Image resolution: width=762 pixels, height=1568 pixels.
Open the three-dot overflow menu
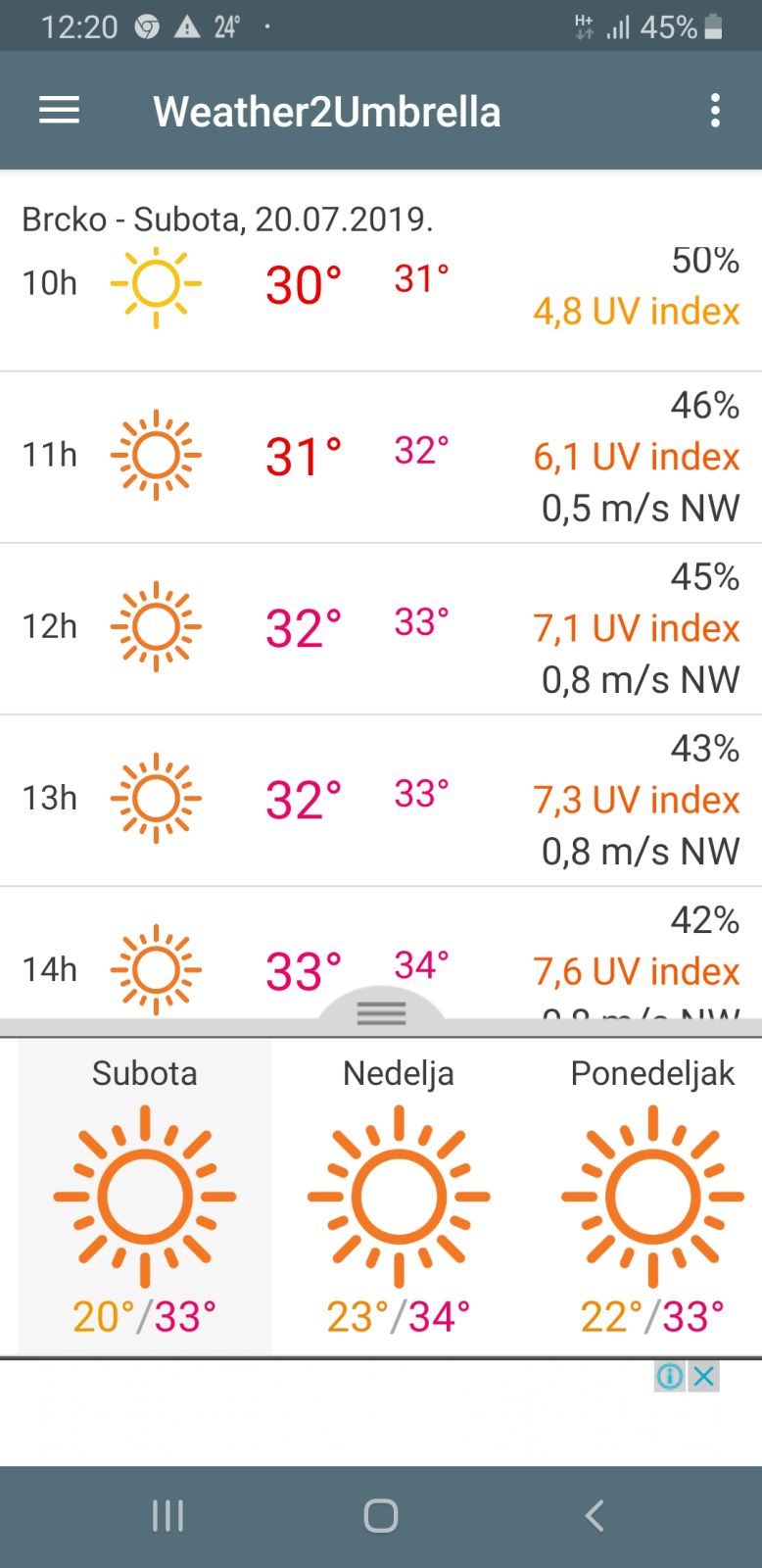[x=715, y=112]
